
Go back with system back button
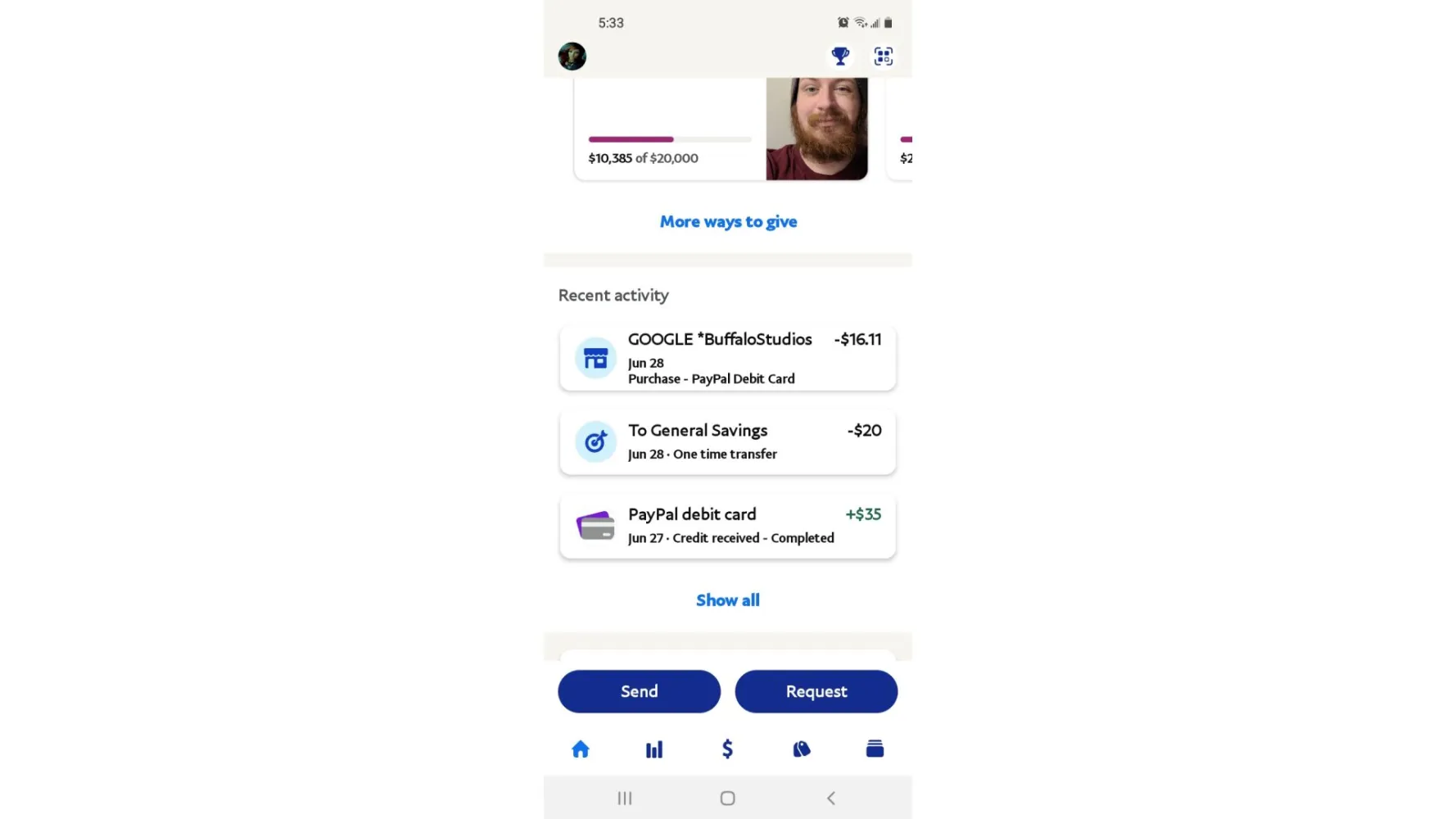coord(830,798)
